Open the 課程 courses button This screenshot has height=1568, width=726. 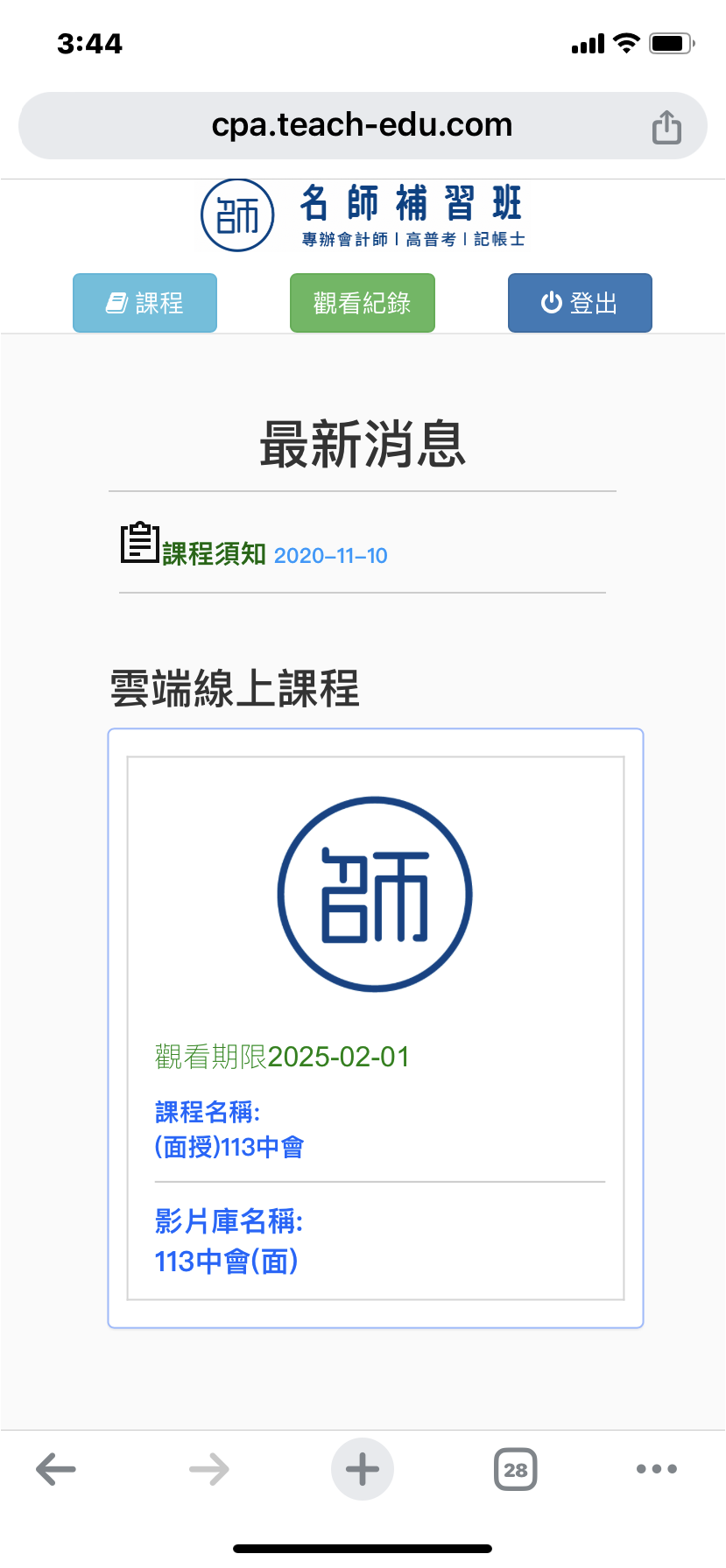coord(144,303)
